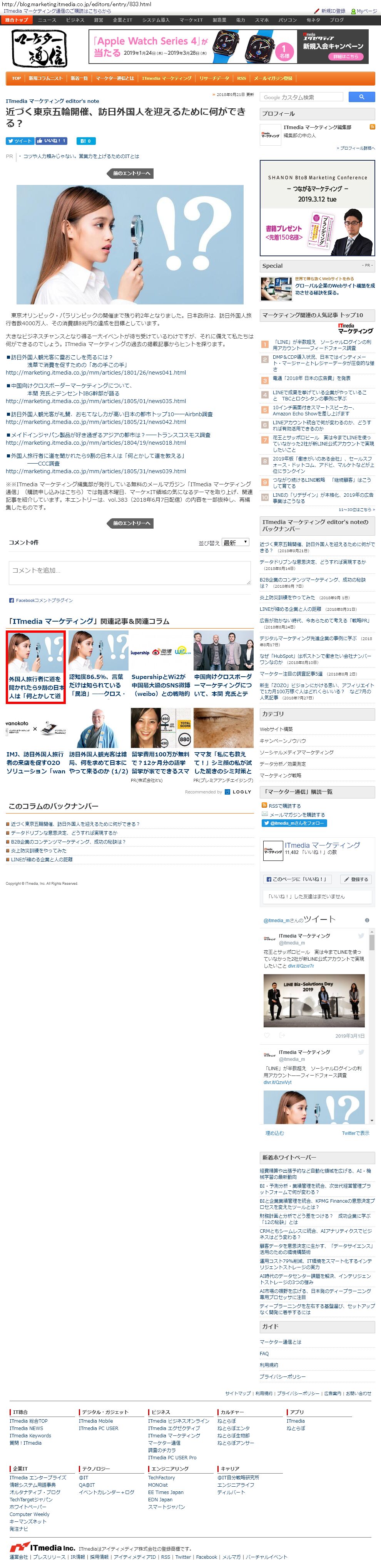Open the メールマガジン登録 menu item
The image size is (381, 1568).
273,79
